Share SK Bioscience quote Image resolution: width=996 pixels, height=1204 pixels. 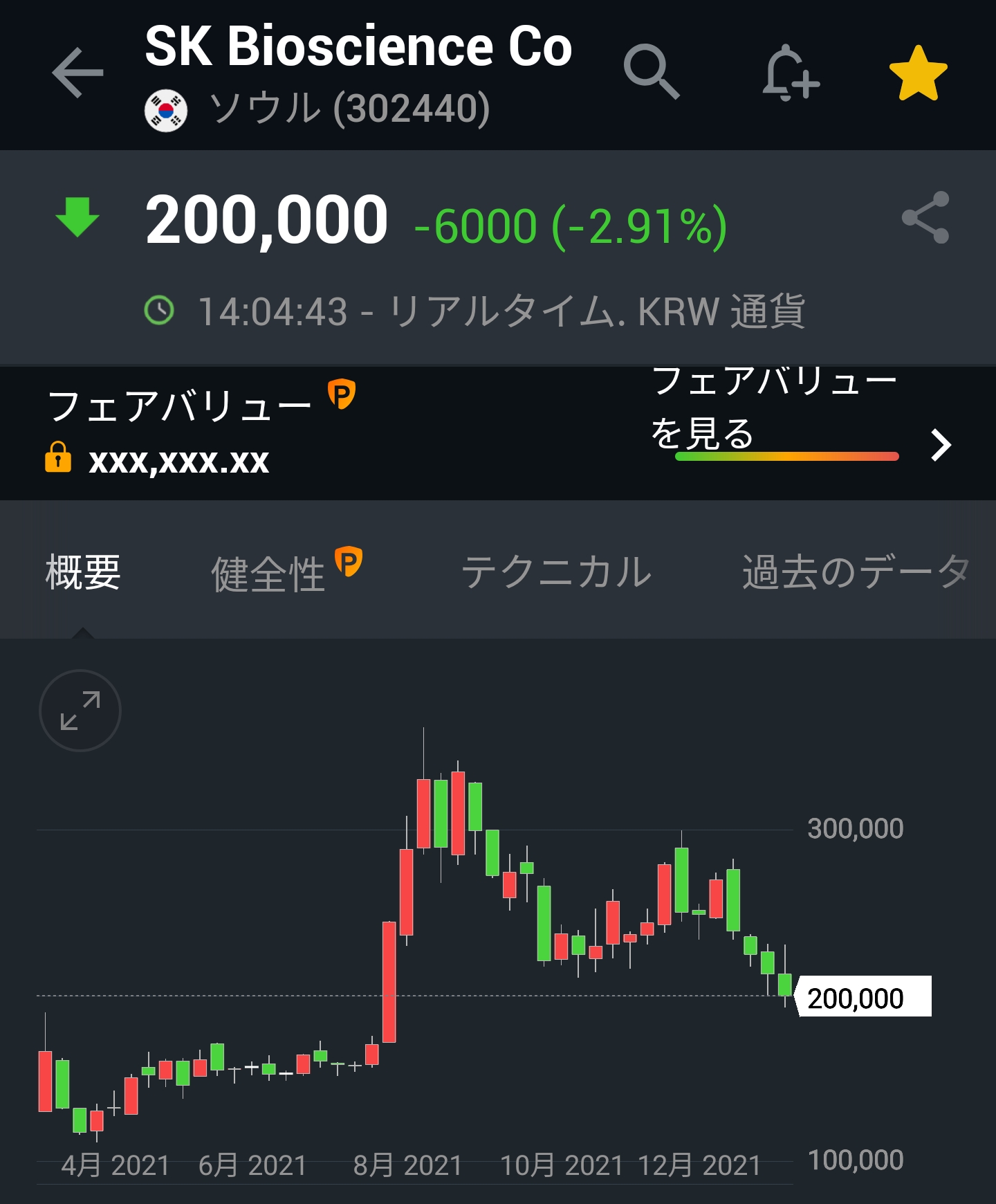coord(925,218)
